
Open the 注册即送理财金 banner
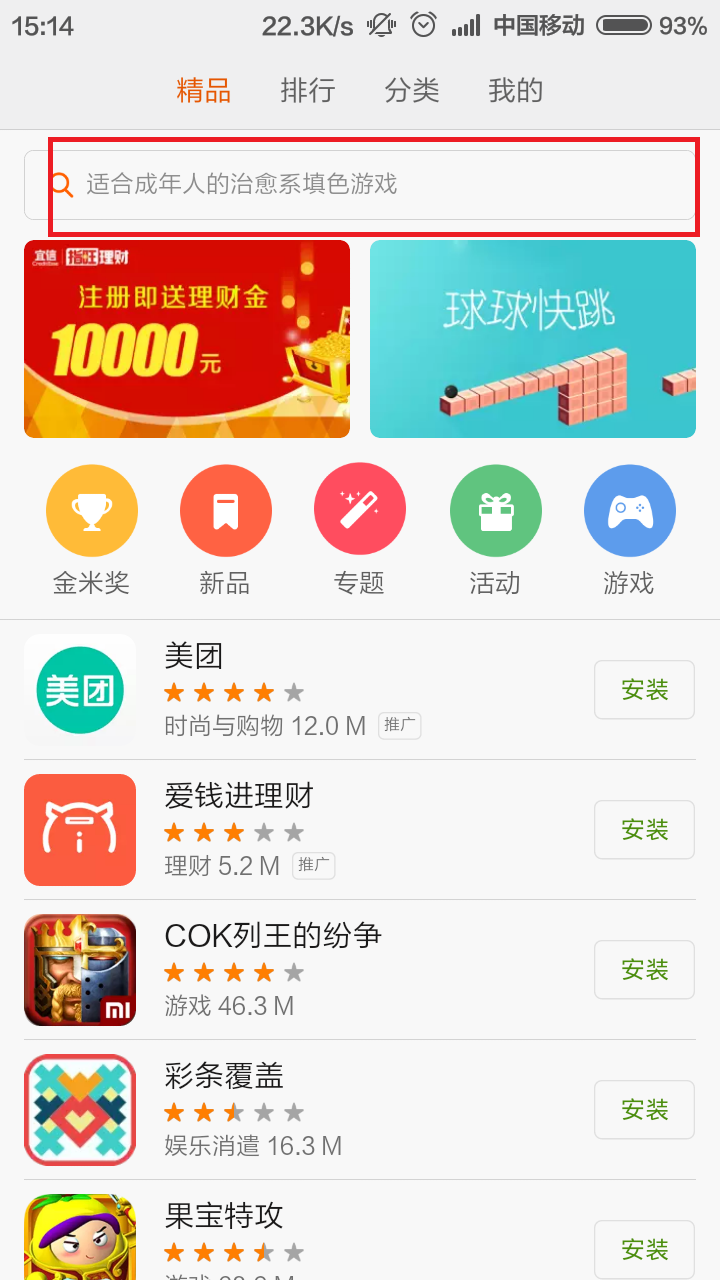pos(187,339)
